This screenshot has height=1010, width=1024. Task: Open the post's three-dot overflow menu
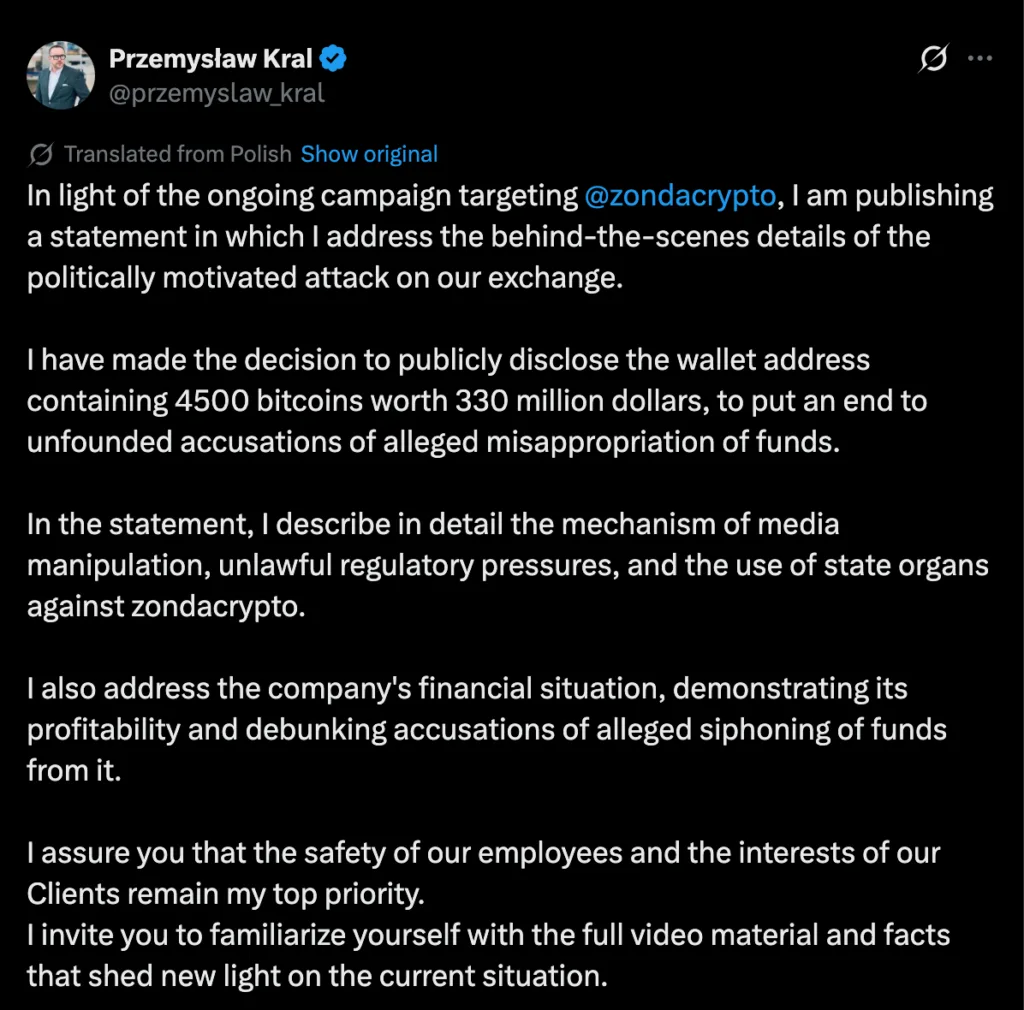pyautogui.click(x=980, y=59)
